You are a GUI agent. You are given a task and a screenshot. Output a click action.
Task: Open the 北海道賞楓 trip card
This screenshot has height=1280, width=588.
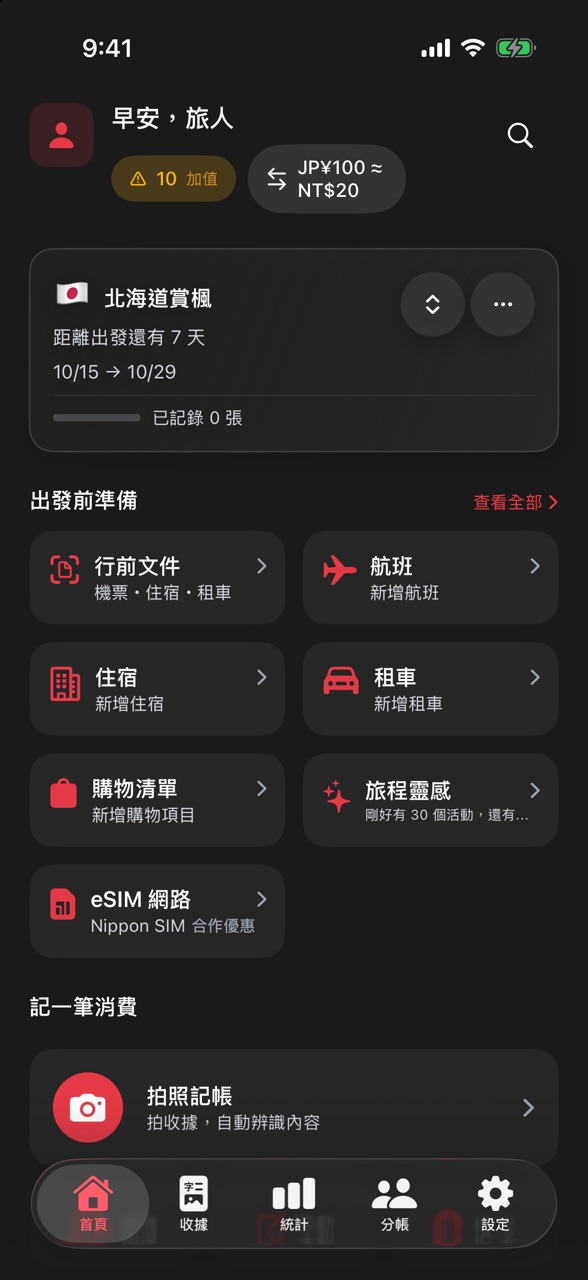pyautogui.click(x=294, y=350)
